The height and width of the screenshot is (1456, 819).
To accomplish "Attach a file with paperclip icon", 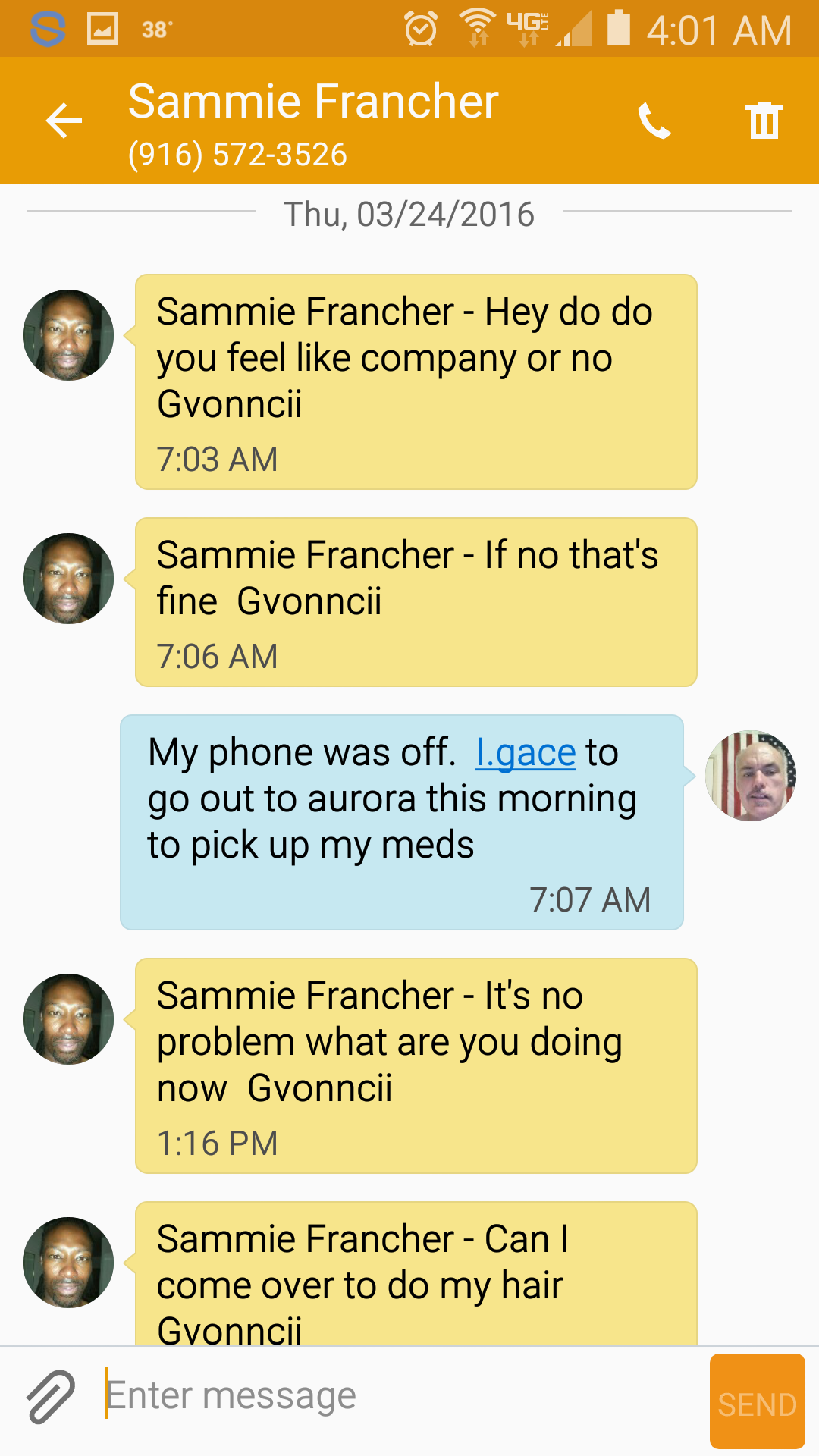I will [51, 1396].
